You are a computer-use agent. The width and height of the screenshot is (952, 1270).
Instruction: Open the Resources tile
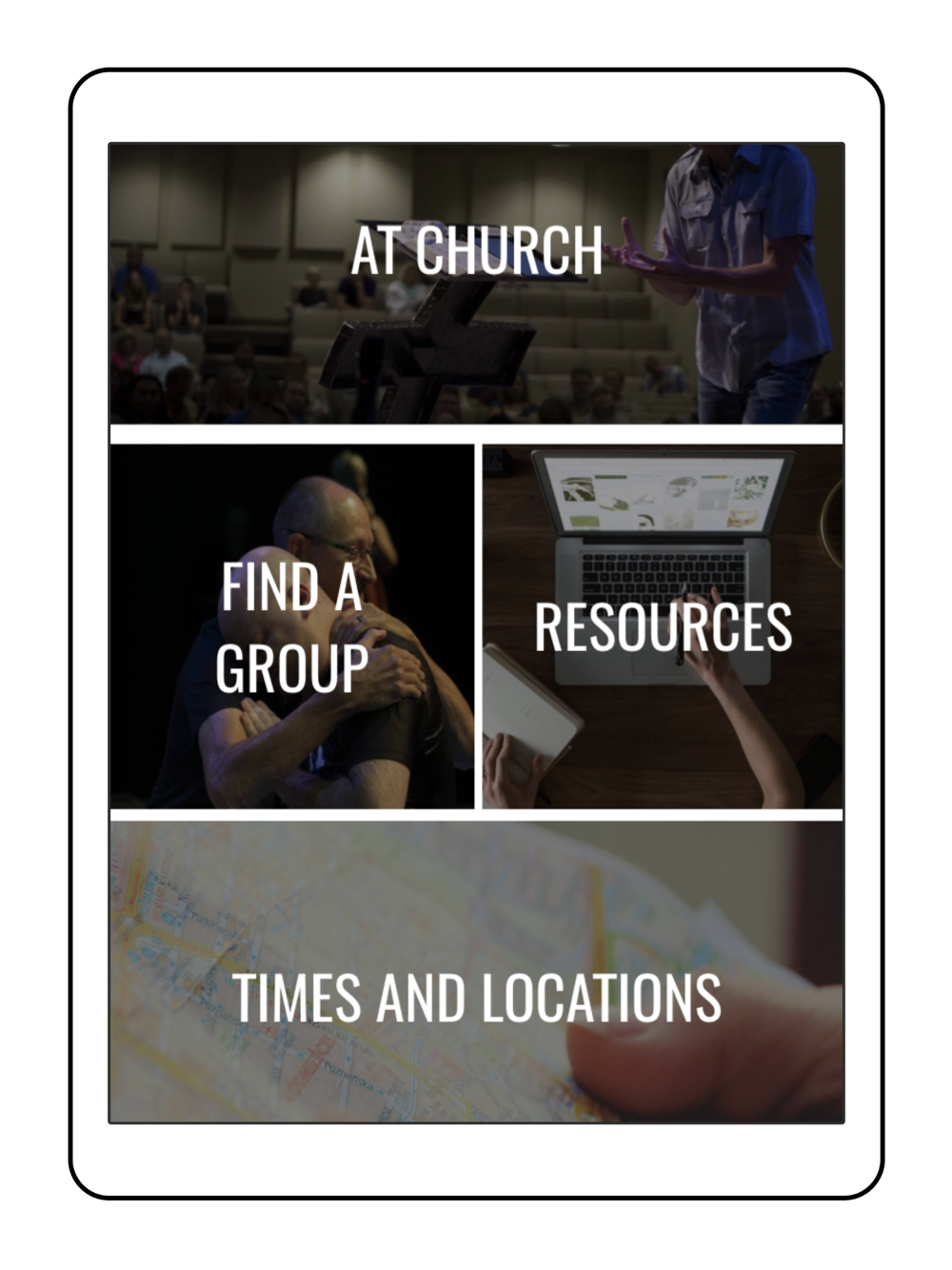663,626
